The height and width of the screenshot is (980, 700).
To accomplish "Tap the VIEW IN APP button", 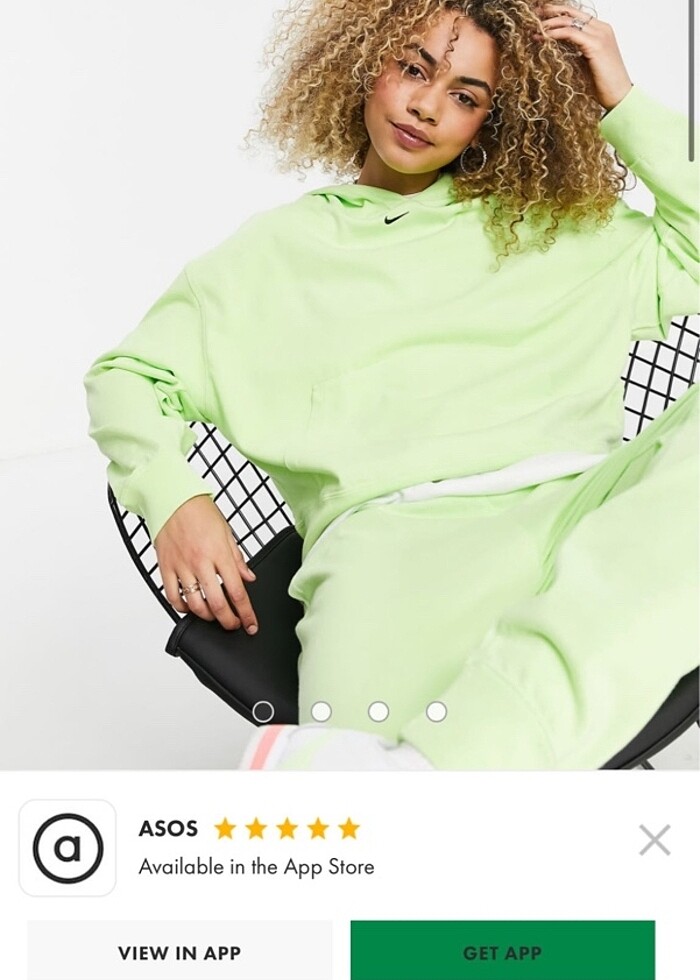I will coord(179,951).
